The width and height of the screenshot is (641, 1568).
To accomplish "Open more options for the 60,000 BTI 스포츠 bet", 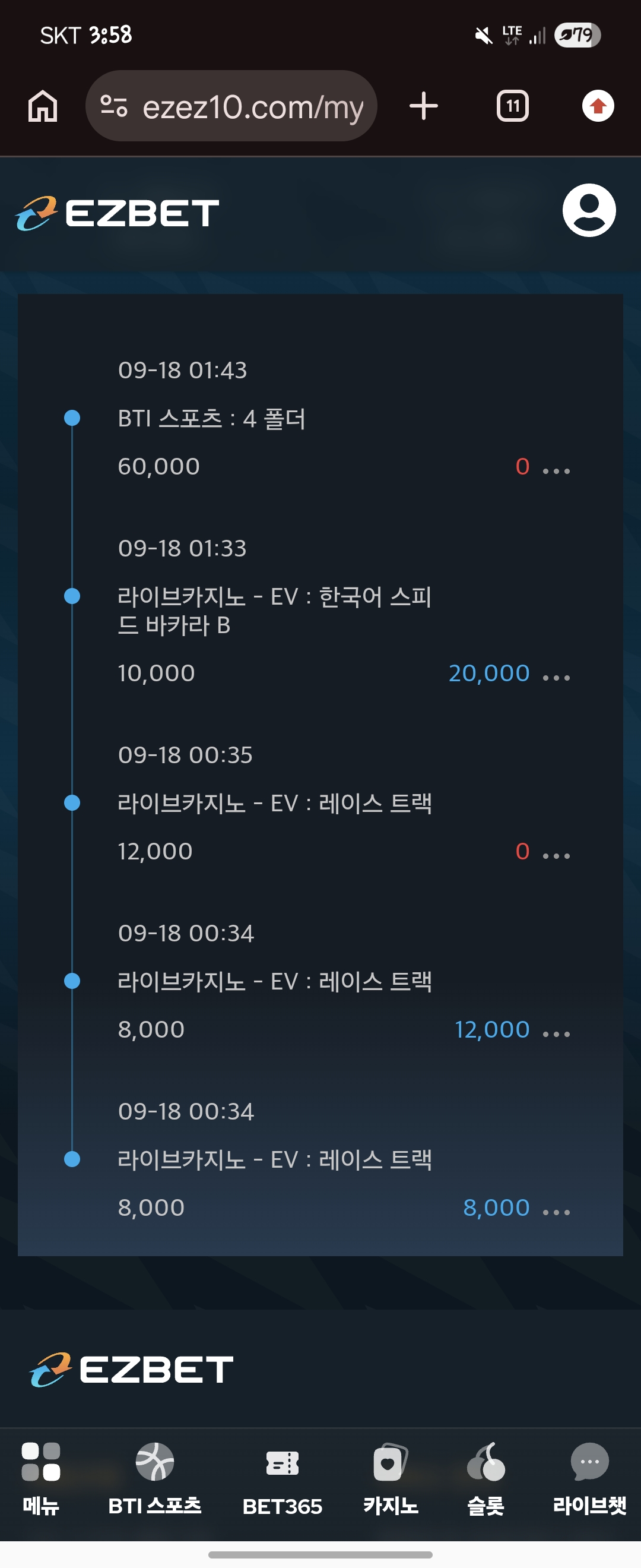I will (557, 471).
